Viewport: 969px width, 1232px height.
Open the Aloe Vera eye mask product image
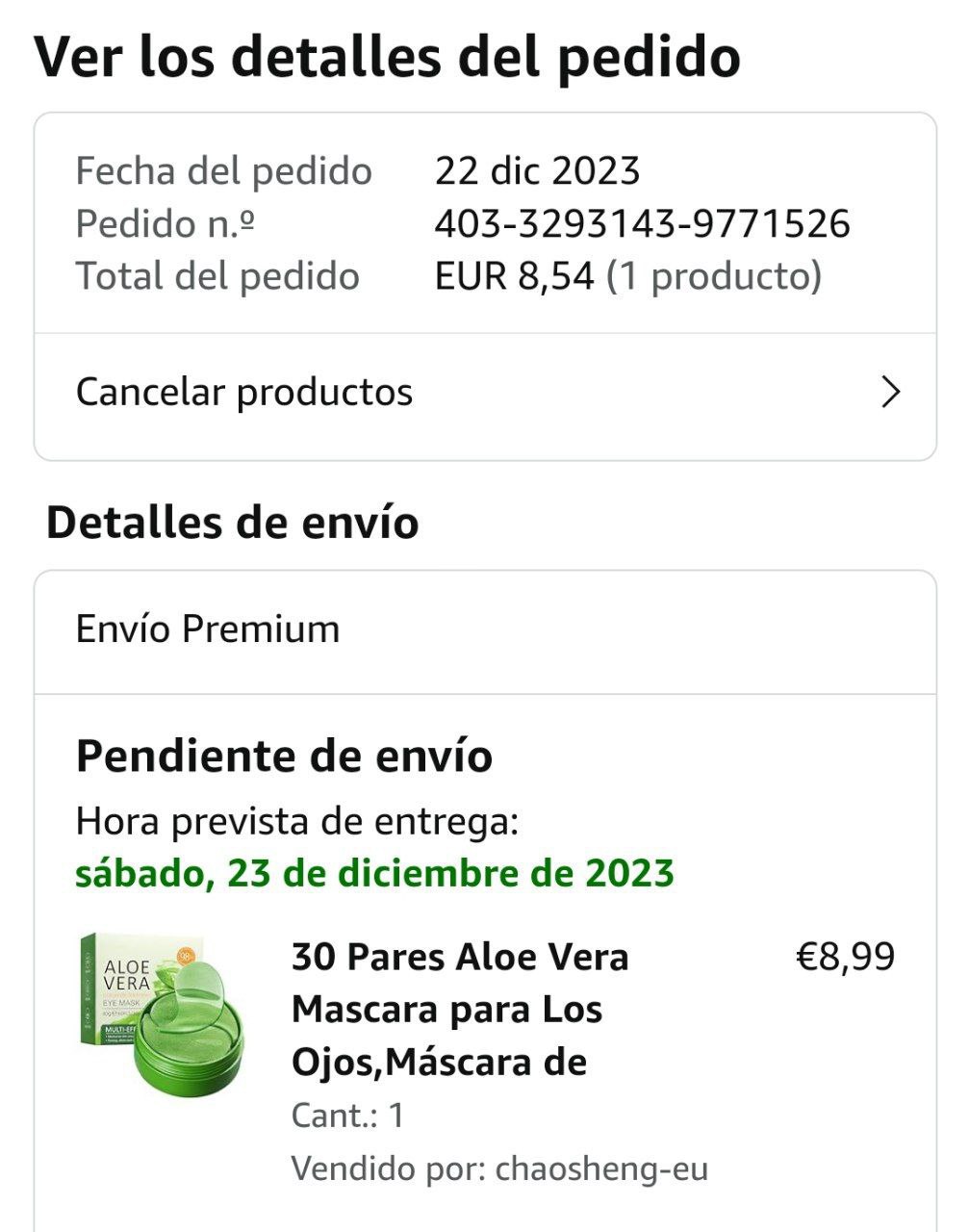(161, 1014)
